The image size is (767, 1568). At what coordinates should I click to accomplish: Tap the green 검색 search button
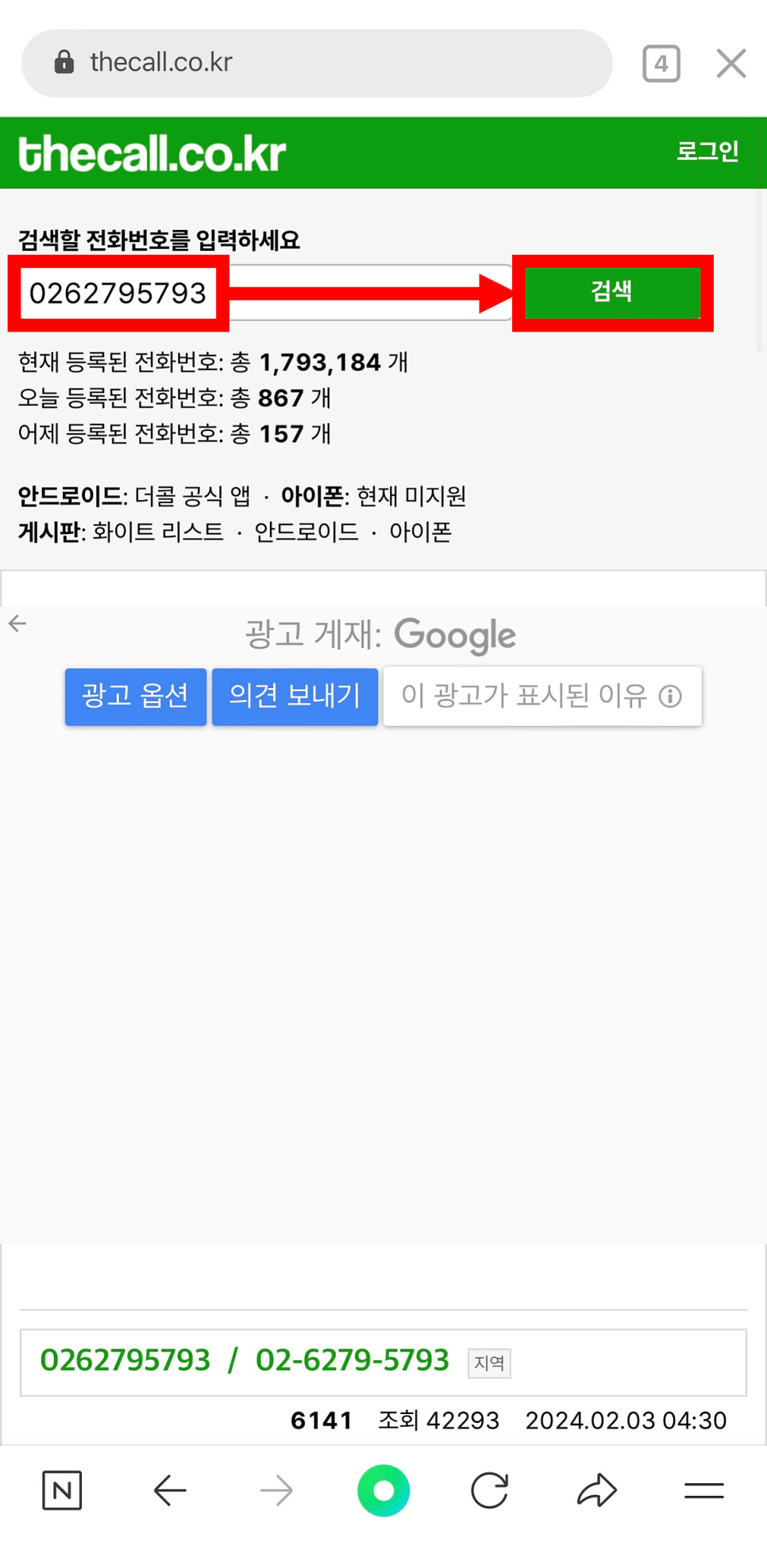click(611, 292)
